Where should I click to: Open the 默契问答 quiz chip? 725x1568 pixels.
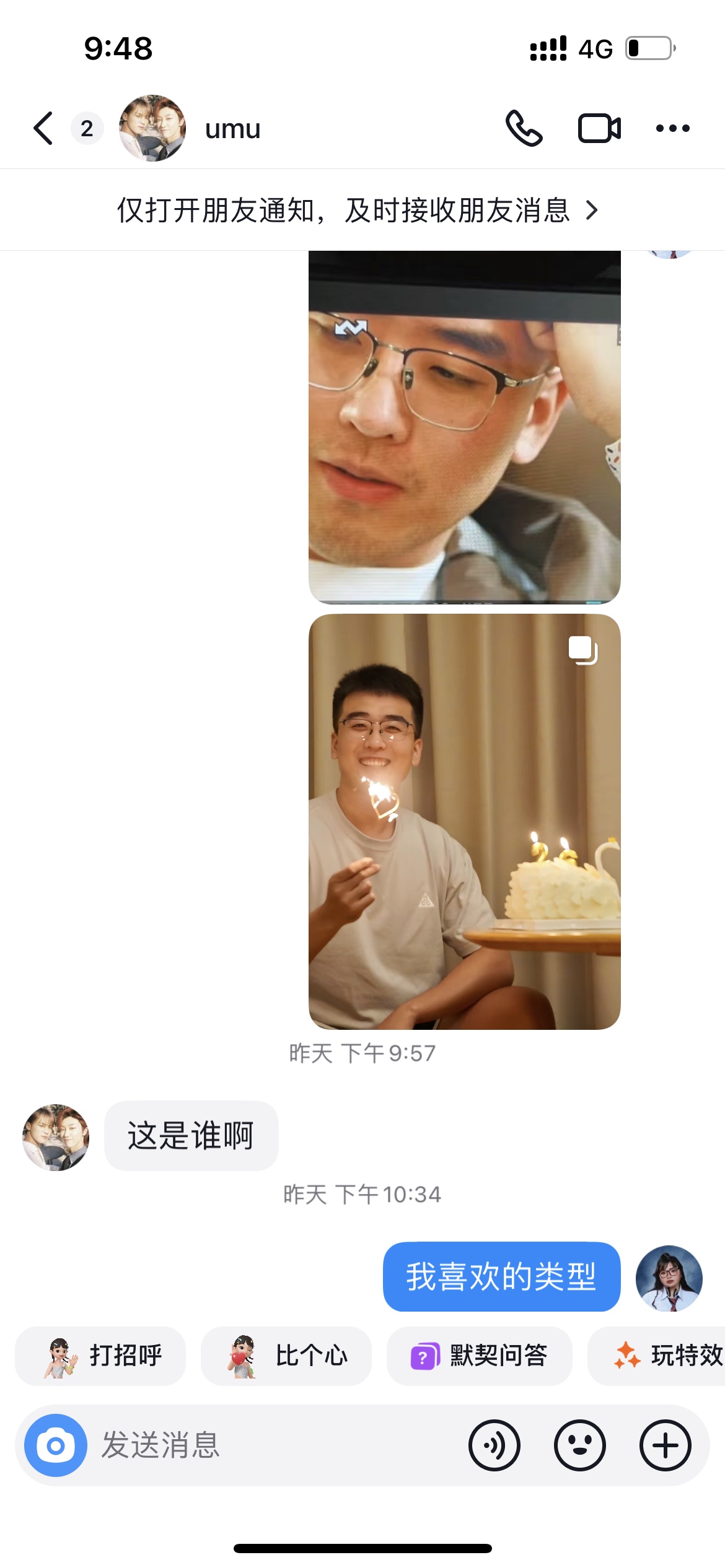(x=479, y=1356)
